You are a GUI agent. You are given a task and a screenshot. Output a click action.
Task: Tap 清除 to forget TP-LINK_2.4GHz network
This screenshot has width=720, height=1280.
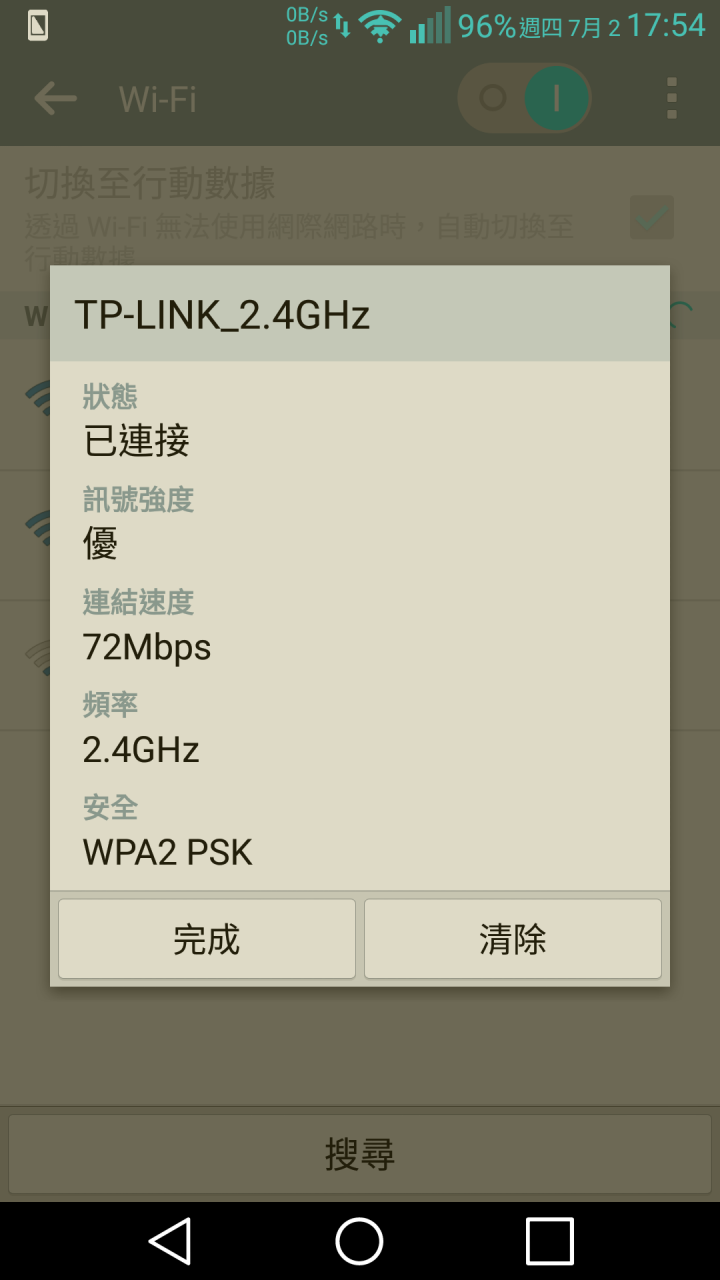[x=512, y=939]
